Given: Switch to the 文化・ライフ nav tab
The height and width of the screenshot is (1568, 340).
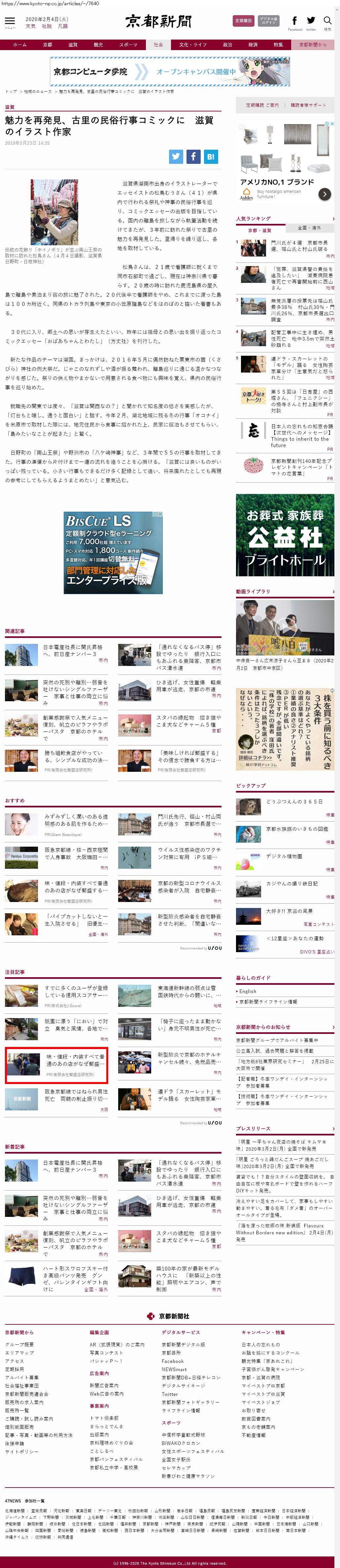Looking at the screenshot, I should pyautogui.click(x=192, y=45).
